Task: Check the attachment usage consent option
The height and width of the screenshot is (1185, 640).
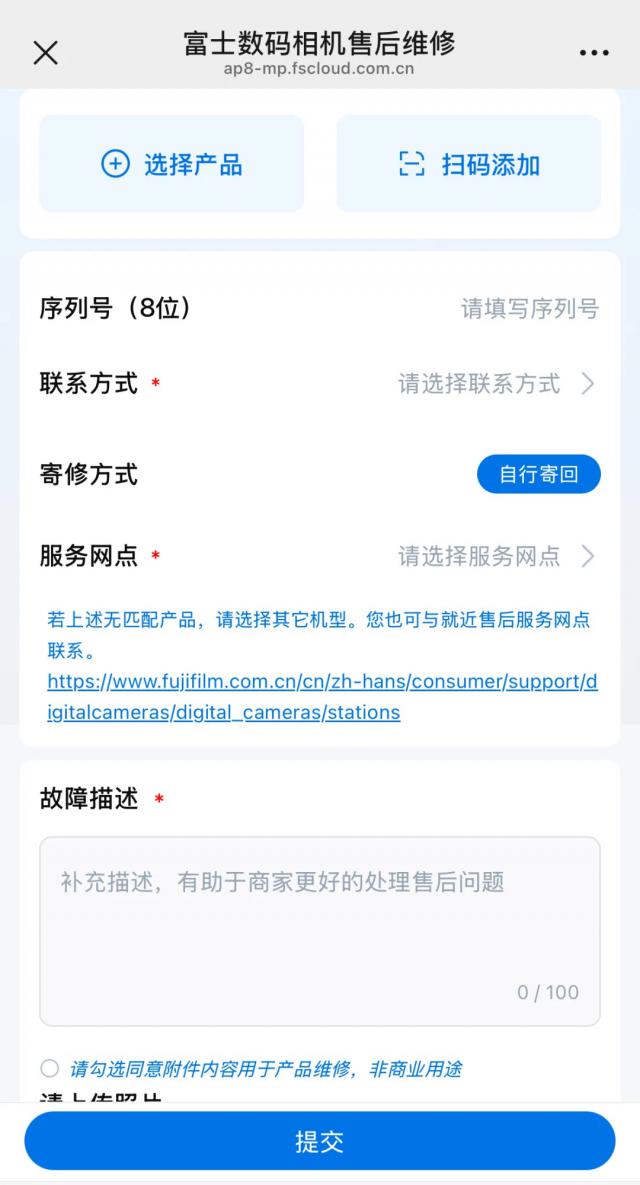Action: (50, 1068)
